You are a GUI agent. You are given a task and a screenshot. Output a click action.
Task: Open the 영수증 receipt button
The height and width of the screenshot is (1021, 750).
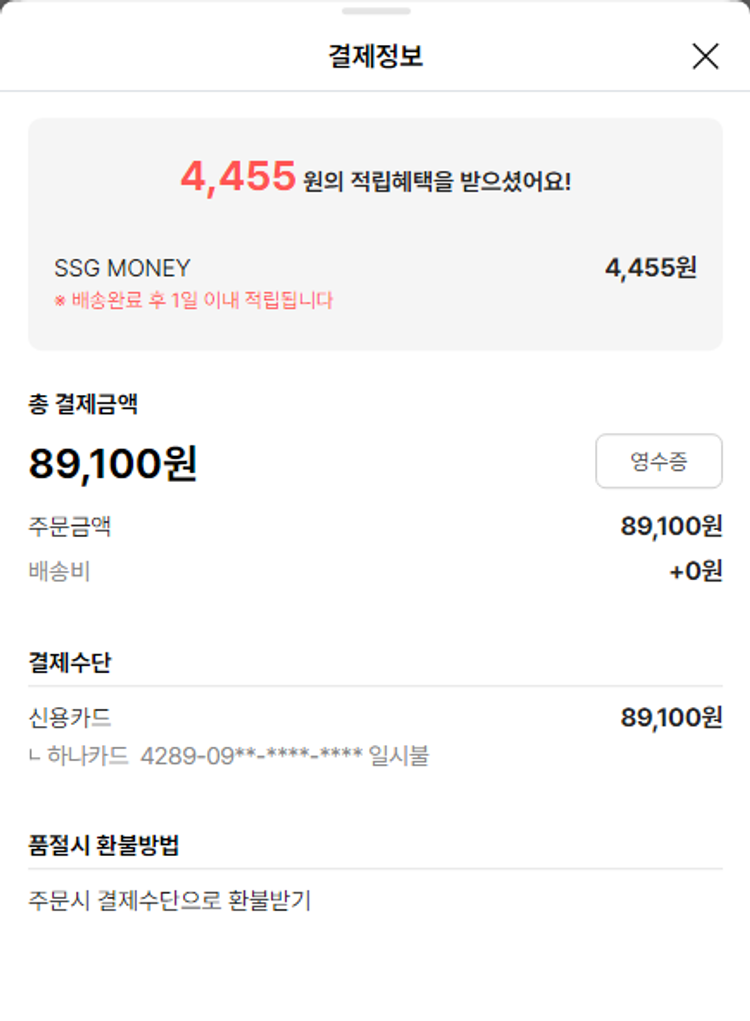(658, 461)
